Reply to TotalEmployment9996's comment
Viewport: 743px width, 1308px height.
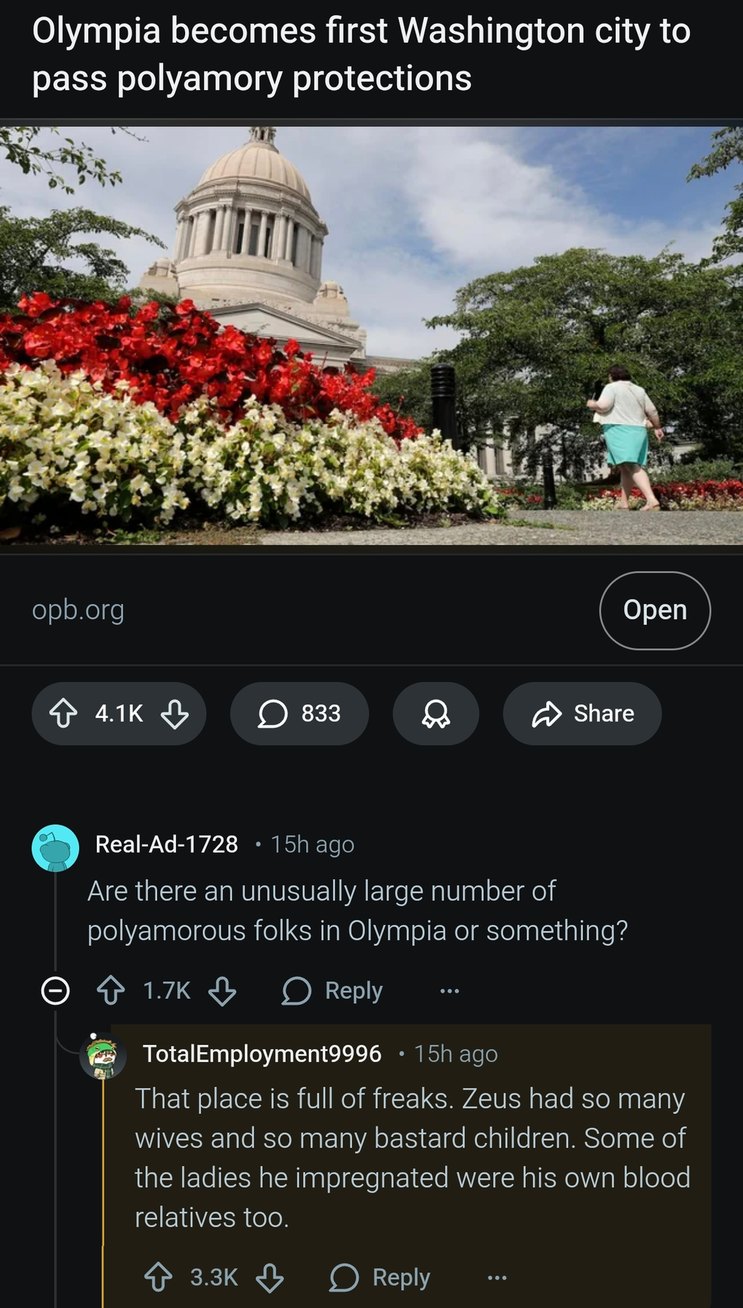point(380,1277)
